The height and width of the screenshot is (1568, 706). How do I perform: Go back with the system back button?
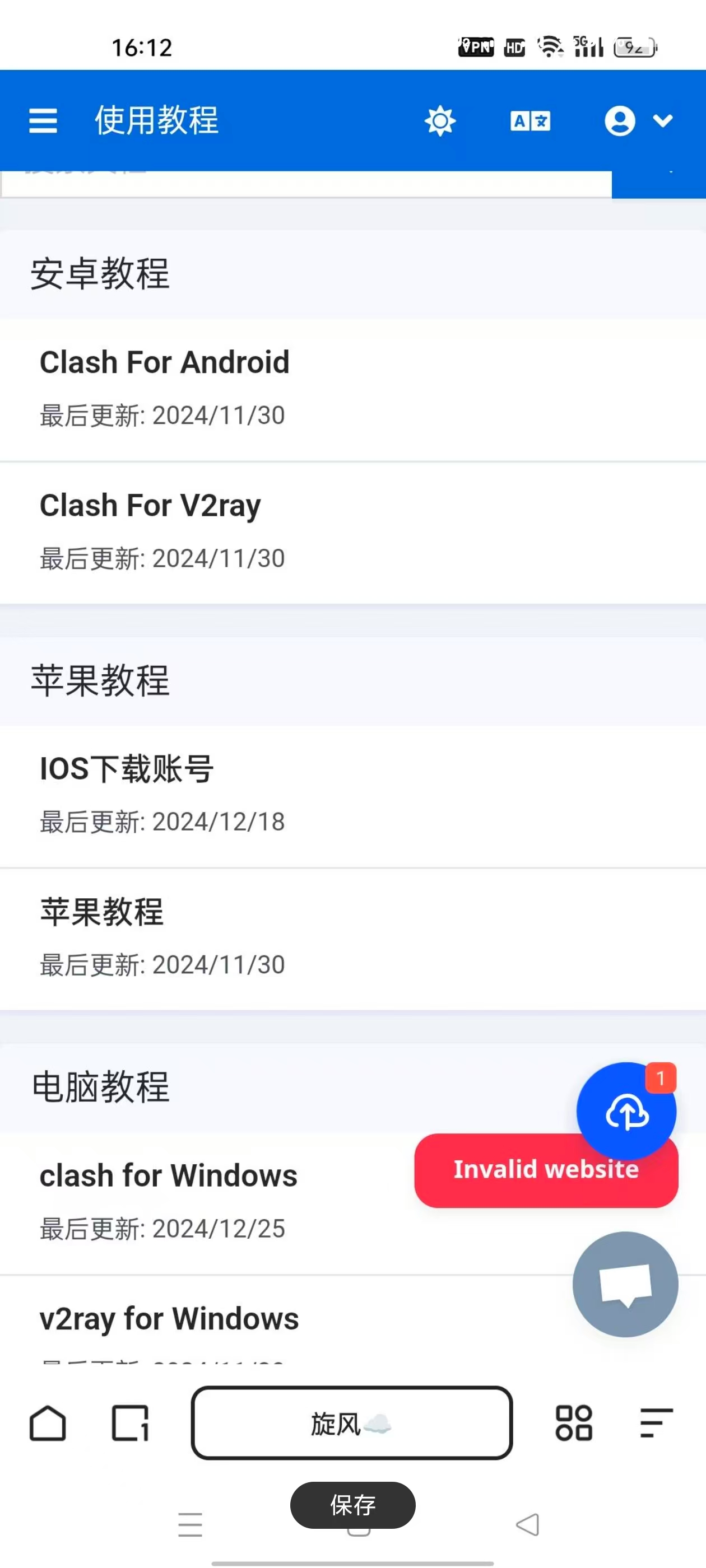(x=527, y=1524)
